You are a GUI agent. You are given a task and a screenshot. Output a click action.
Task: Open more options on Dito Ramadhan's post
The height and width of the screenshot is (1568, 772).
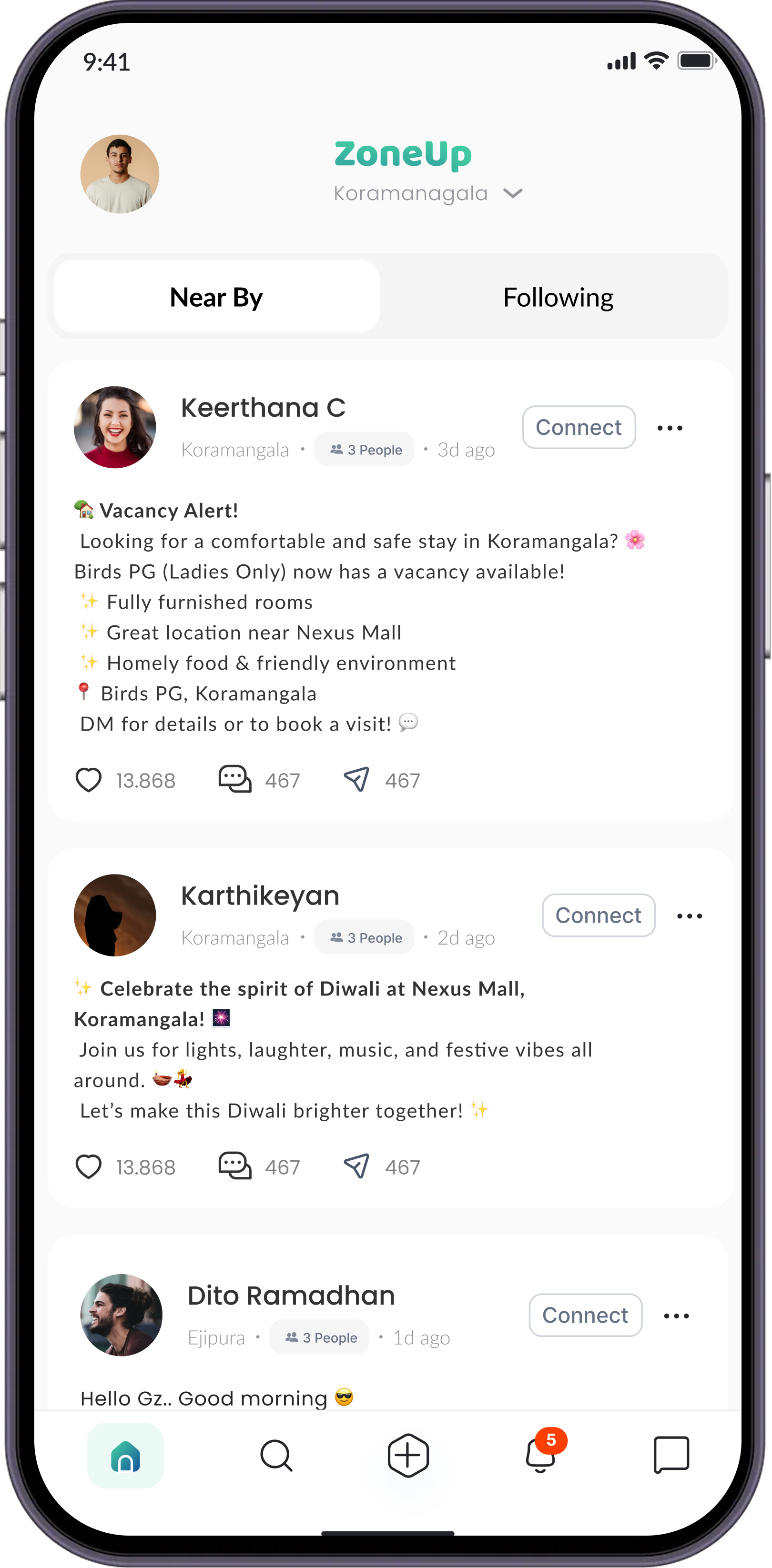tap(676, 1316)
